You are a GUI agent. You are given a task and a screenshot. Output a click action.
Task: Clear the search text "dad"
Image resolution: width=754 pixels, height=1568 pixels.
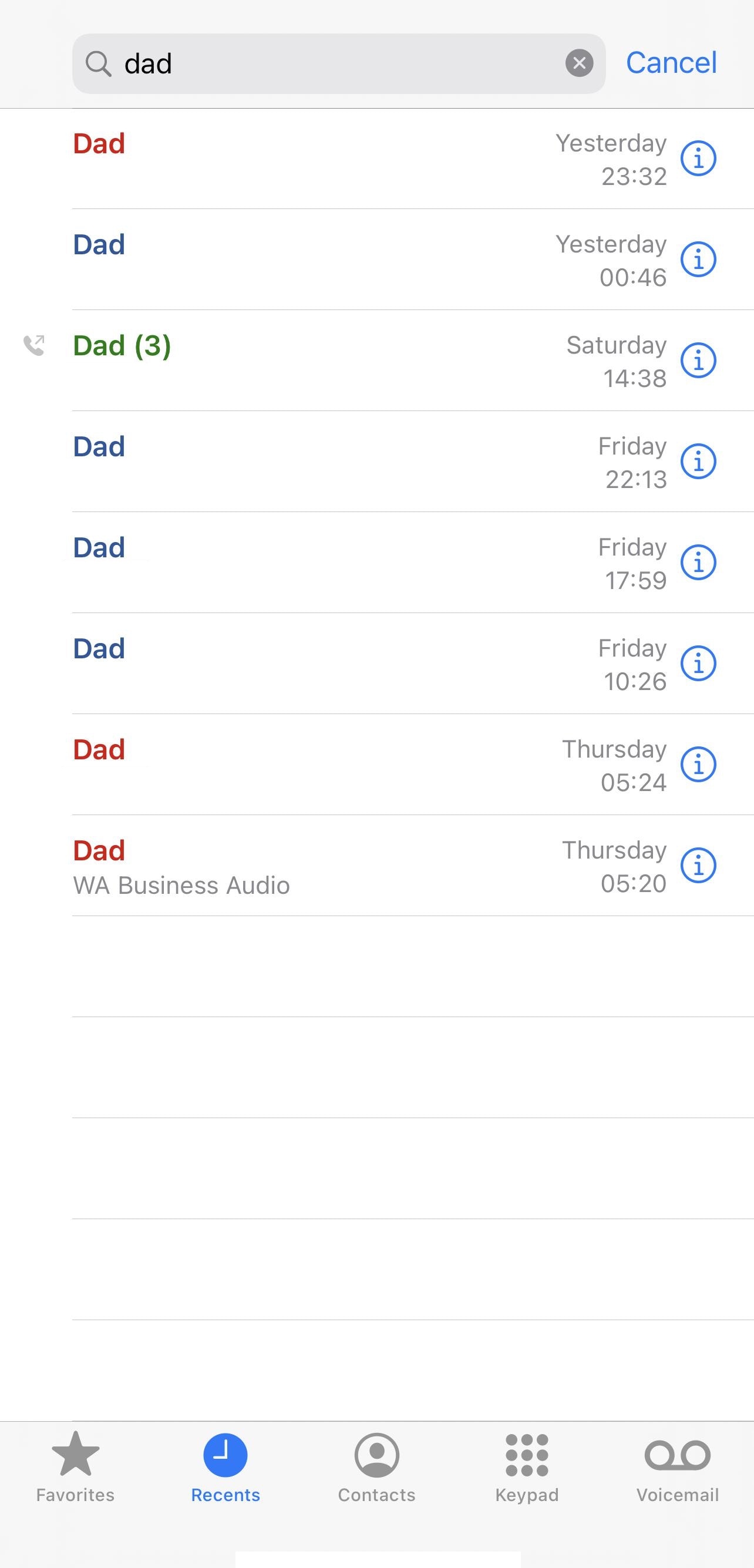click(x=579, y=63)
